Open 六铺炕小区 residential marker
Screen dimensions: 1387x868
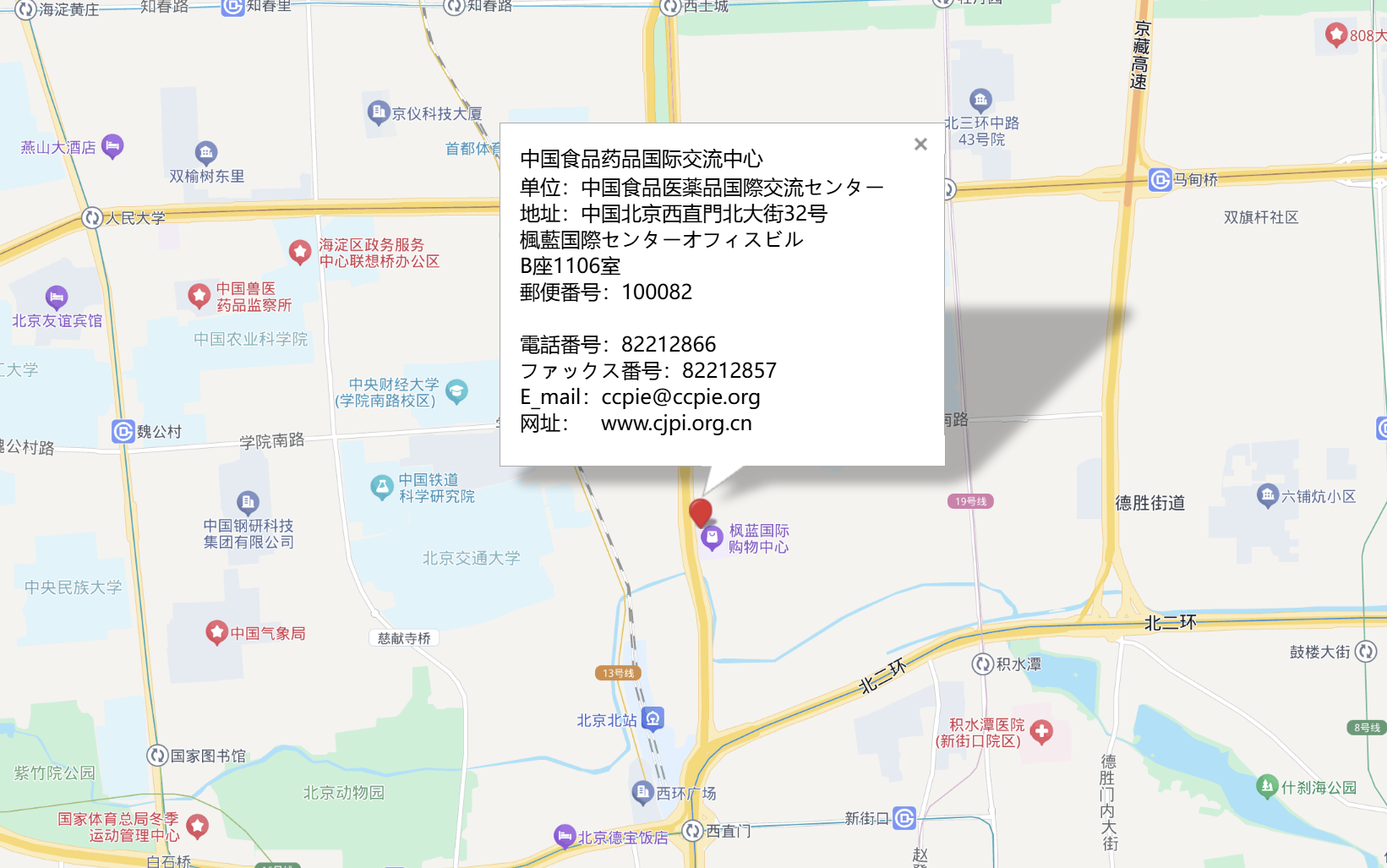tap(1267, 495)
